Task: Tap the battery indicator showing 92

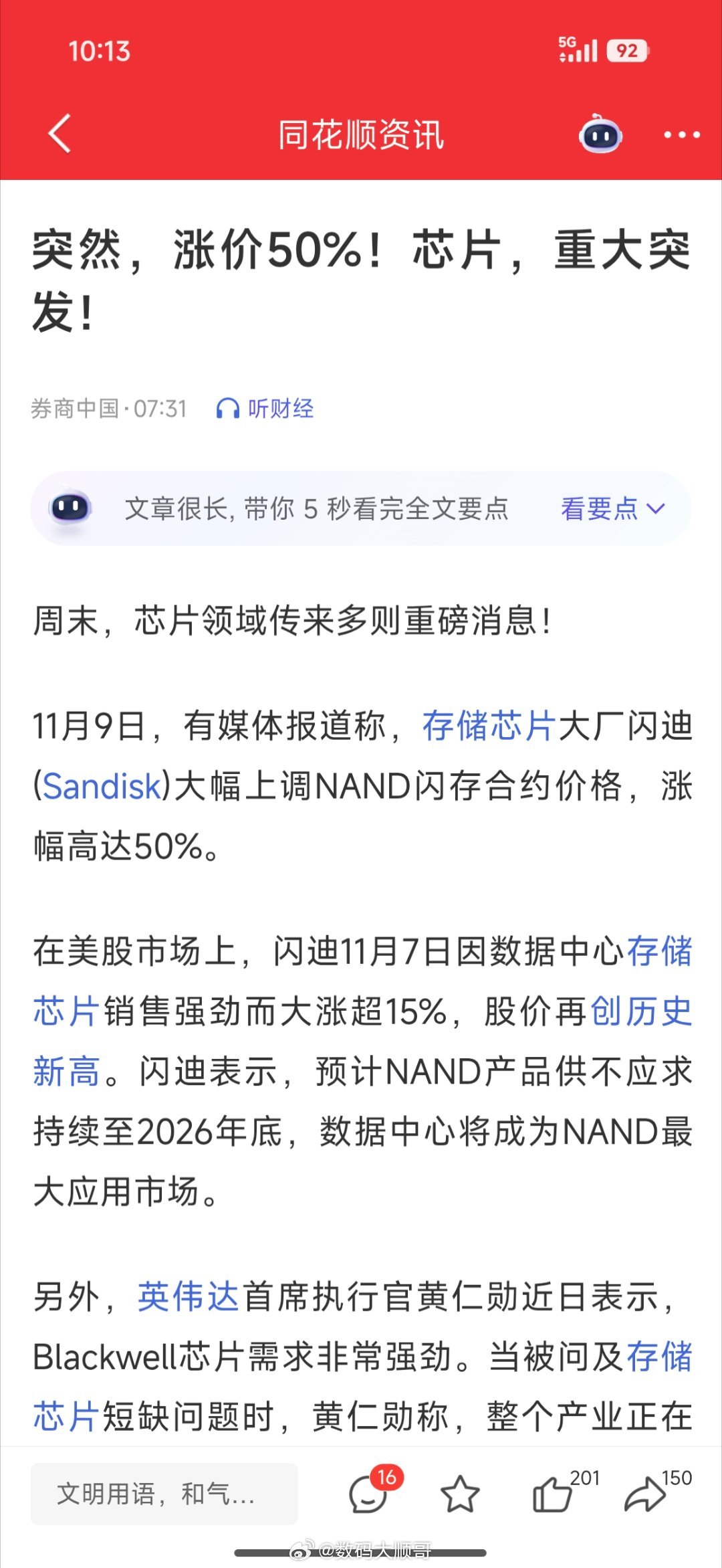Action: click(x=628, y=49)
